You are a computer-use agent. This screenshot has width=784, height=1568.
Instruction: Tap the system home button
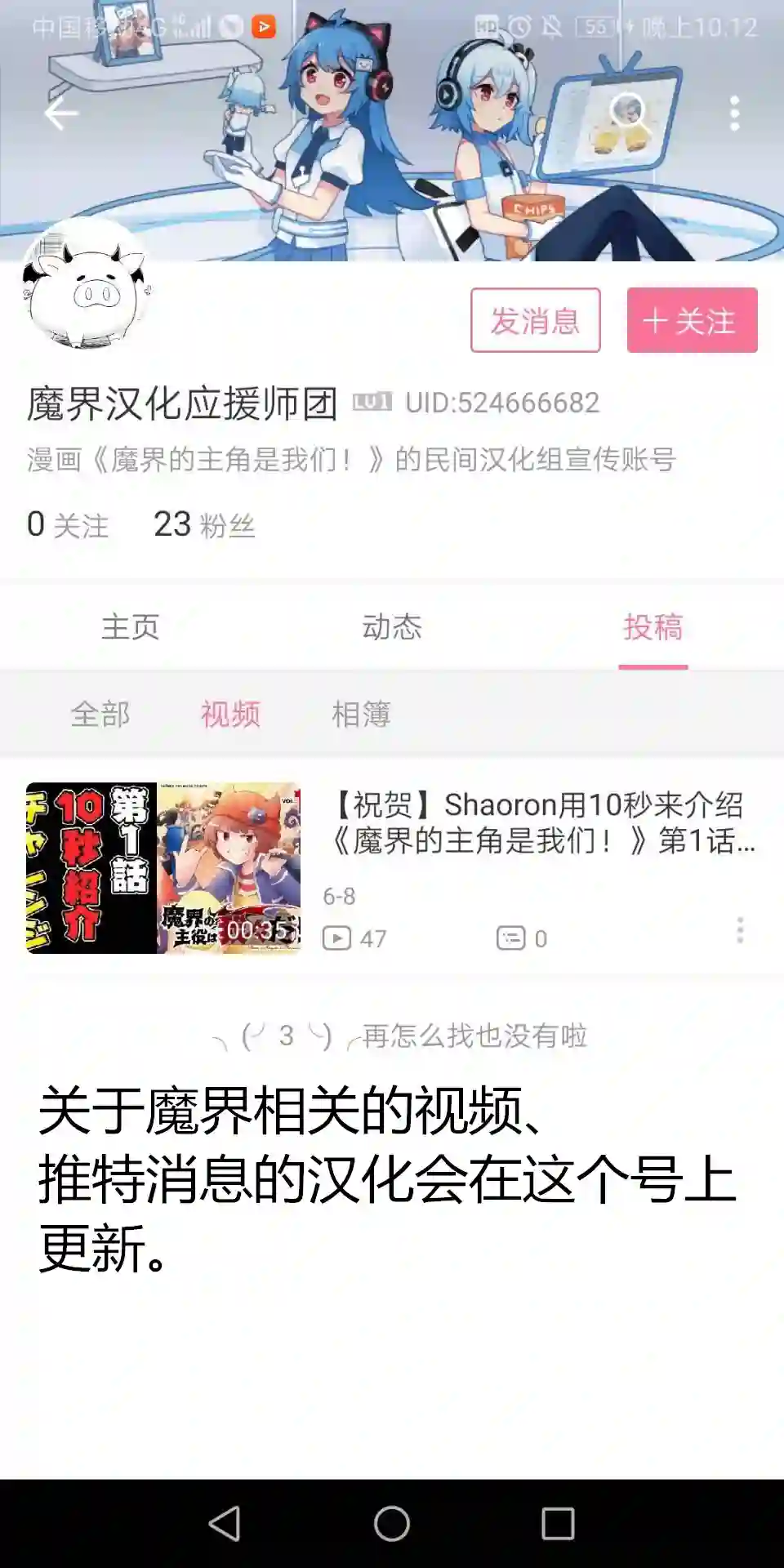pyautogui.click(x=392, y=1523)
